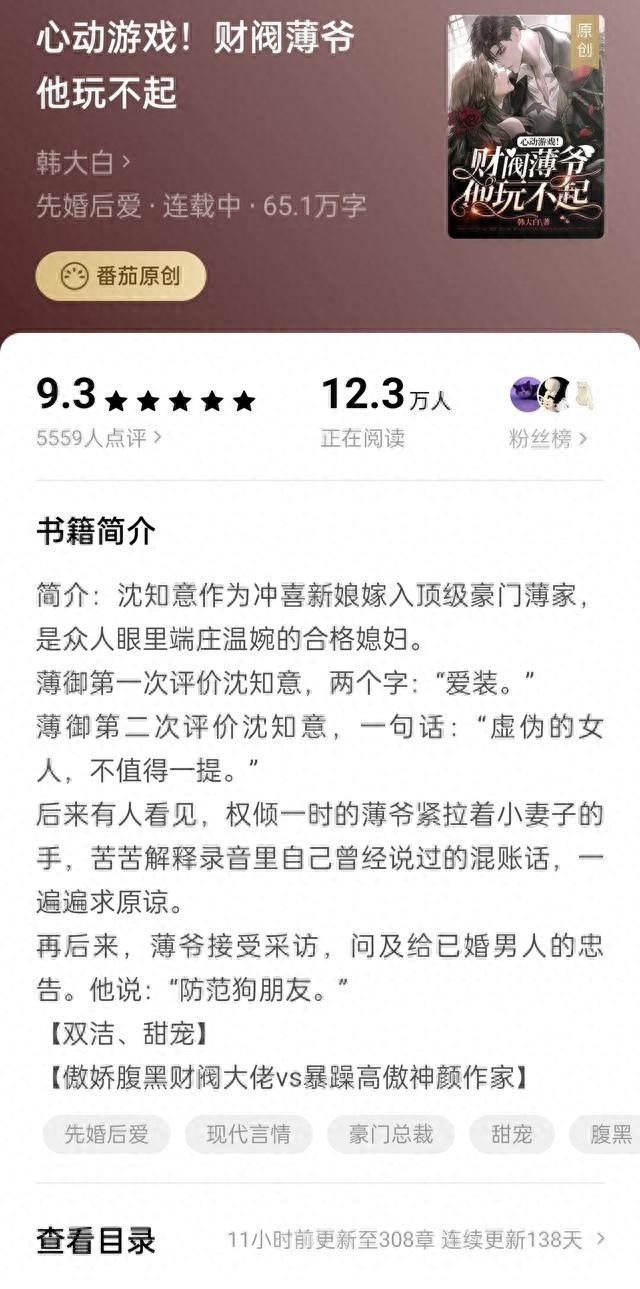Select the 豪门总裁 tag chip

point(391,1134)
